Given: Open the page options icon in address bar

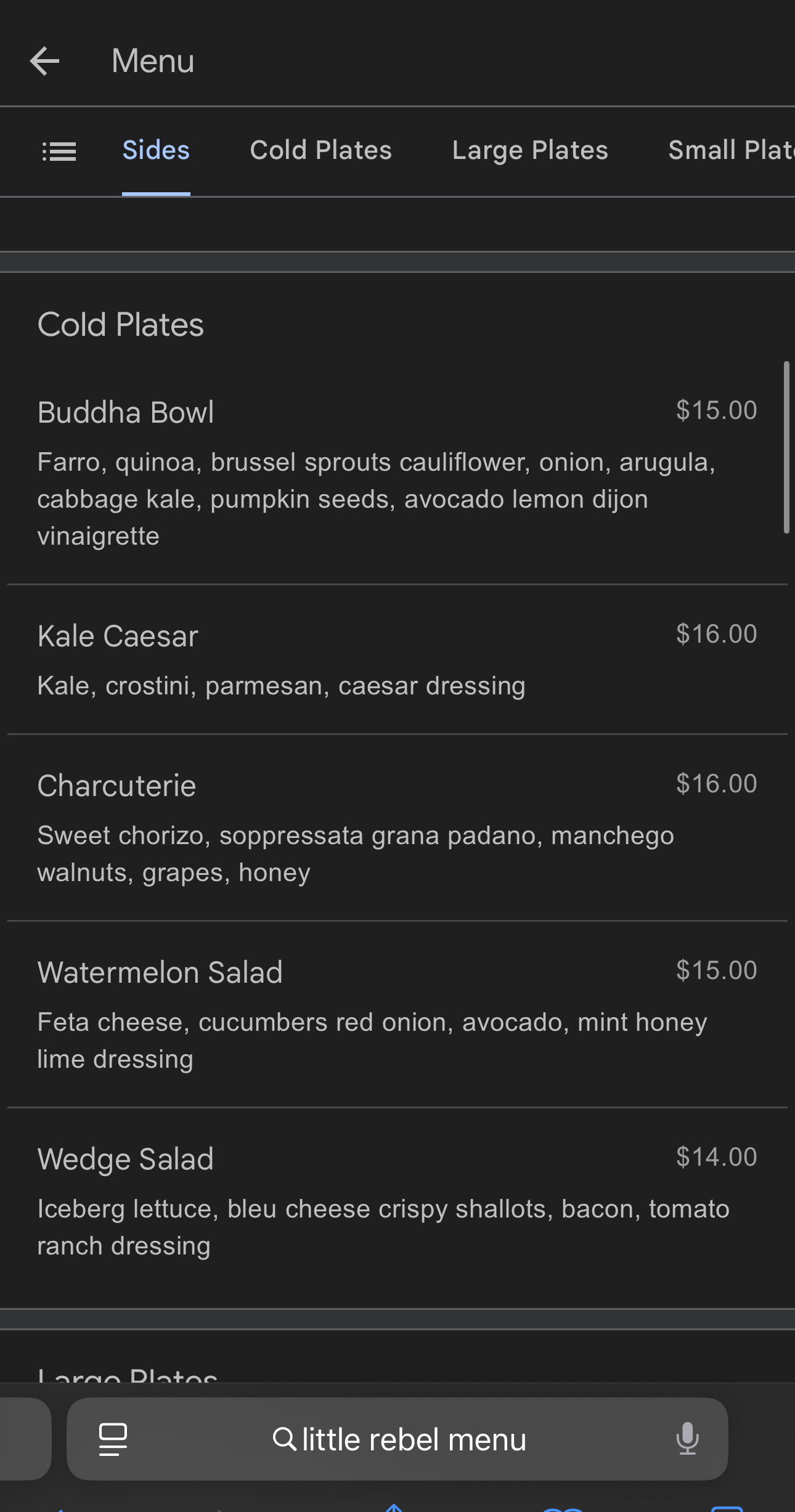Looking at the screenshot, I should coord(113,1439).
